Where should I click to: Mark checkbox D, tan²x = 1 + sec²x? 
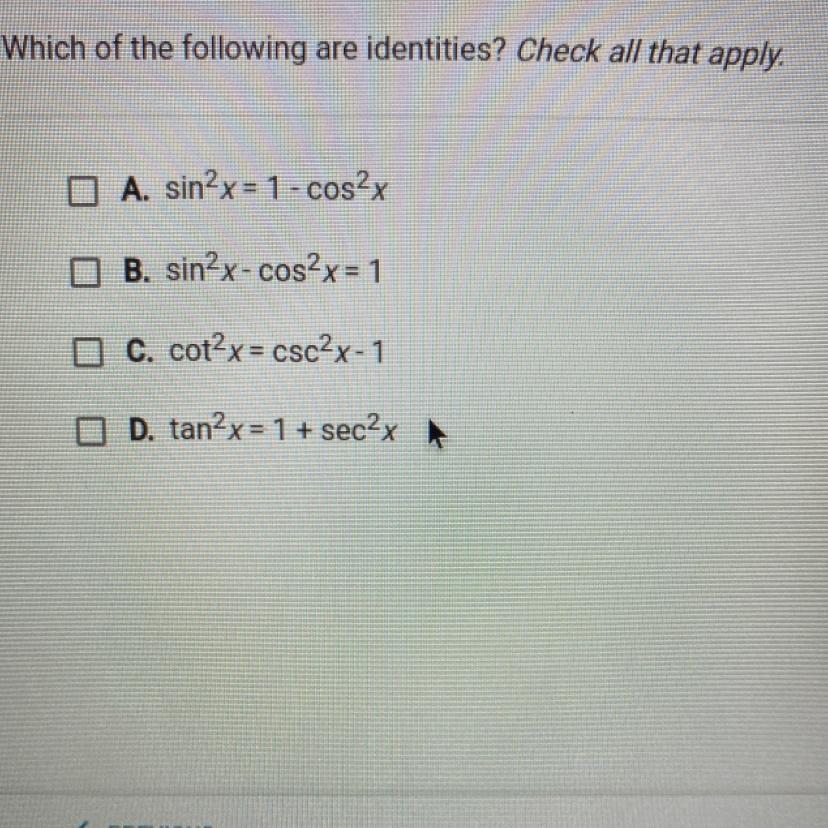pyautogui.click(x=91, y=431)
